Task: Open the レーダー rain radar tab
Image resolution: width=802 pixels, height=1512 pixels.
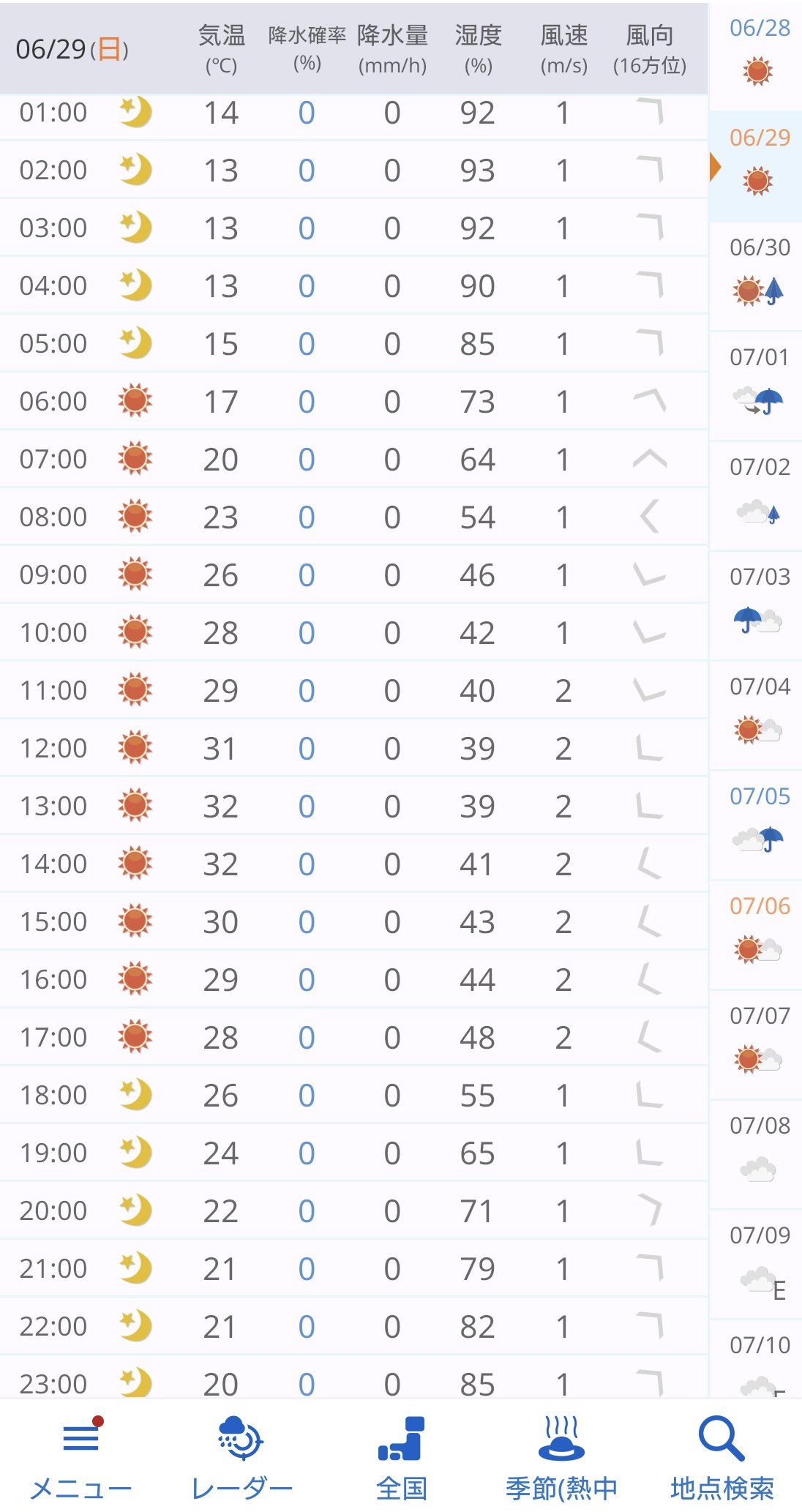Action: click(x=241, y=1457)
